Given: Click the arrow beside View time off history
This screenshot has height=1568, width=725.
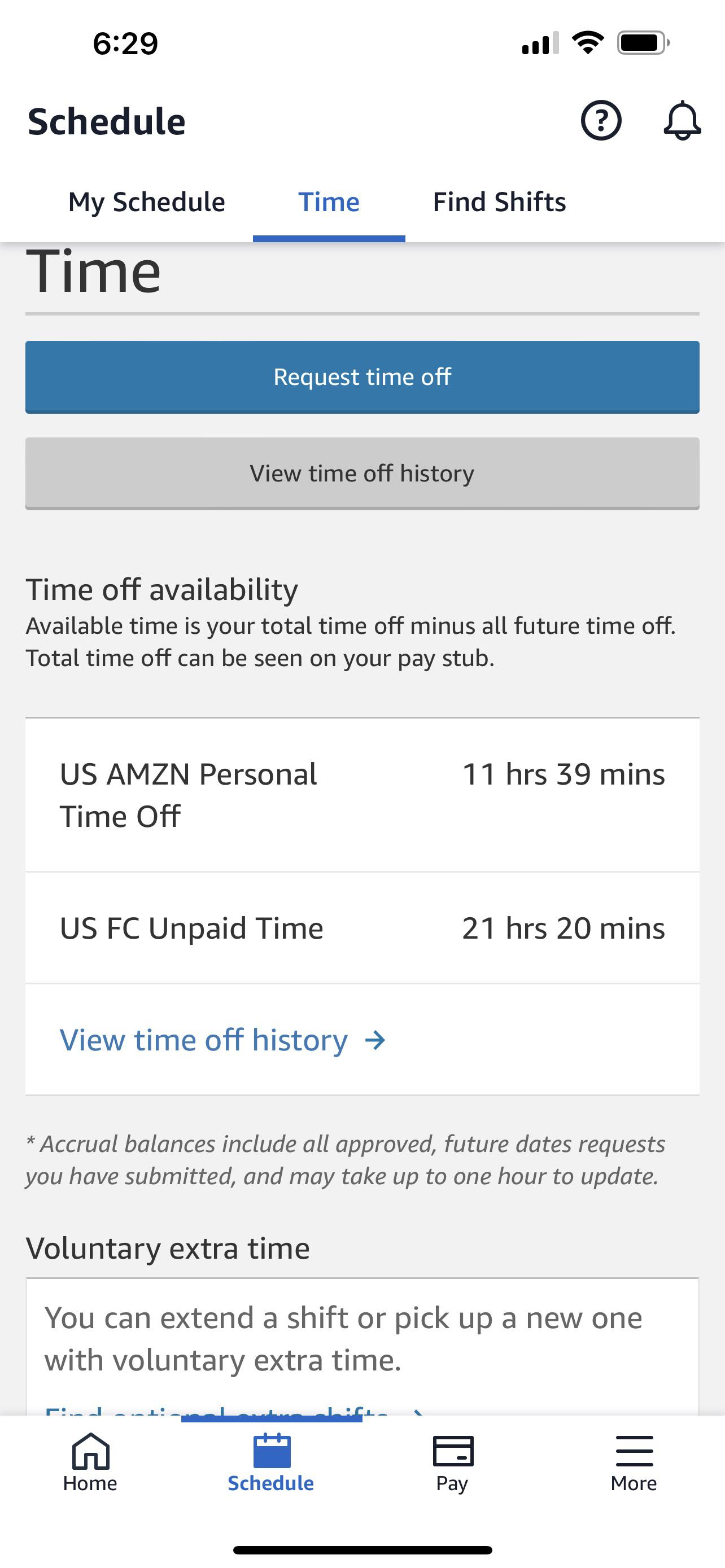Looking at the screenshot, I should point(375,1040).
